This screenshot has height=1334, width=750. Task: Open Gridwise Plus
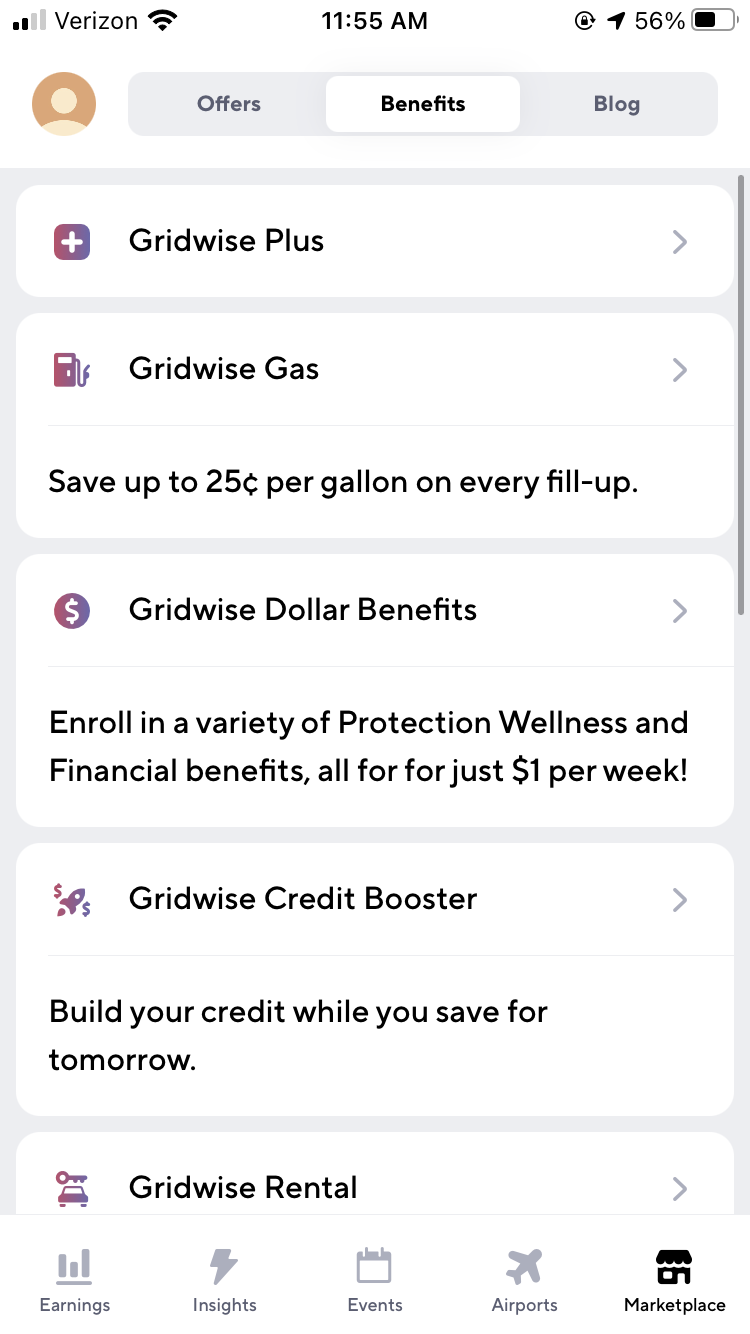point(375,241)
